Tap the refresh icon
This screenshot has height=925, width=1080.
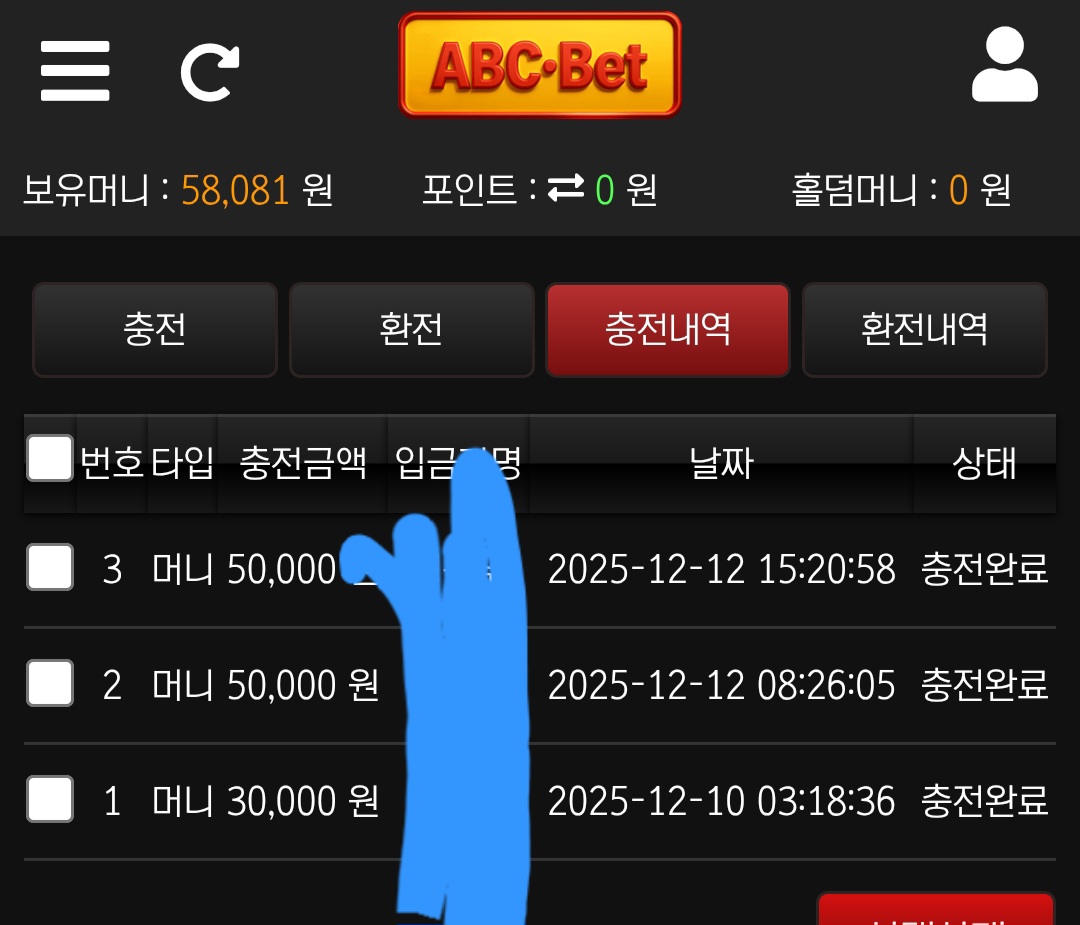(x=210, y=71)
